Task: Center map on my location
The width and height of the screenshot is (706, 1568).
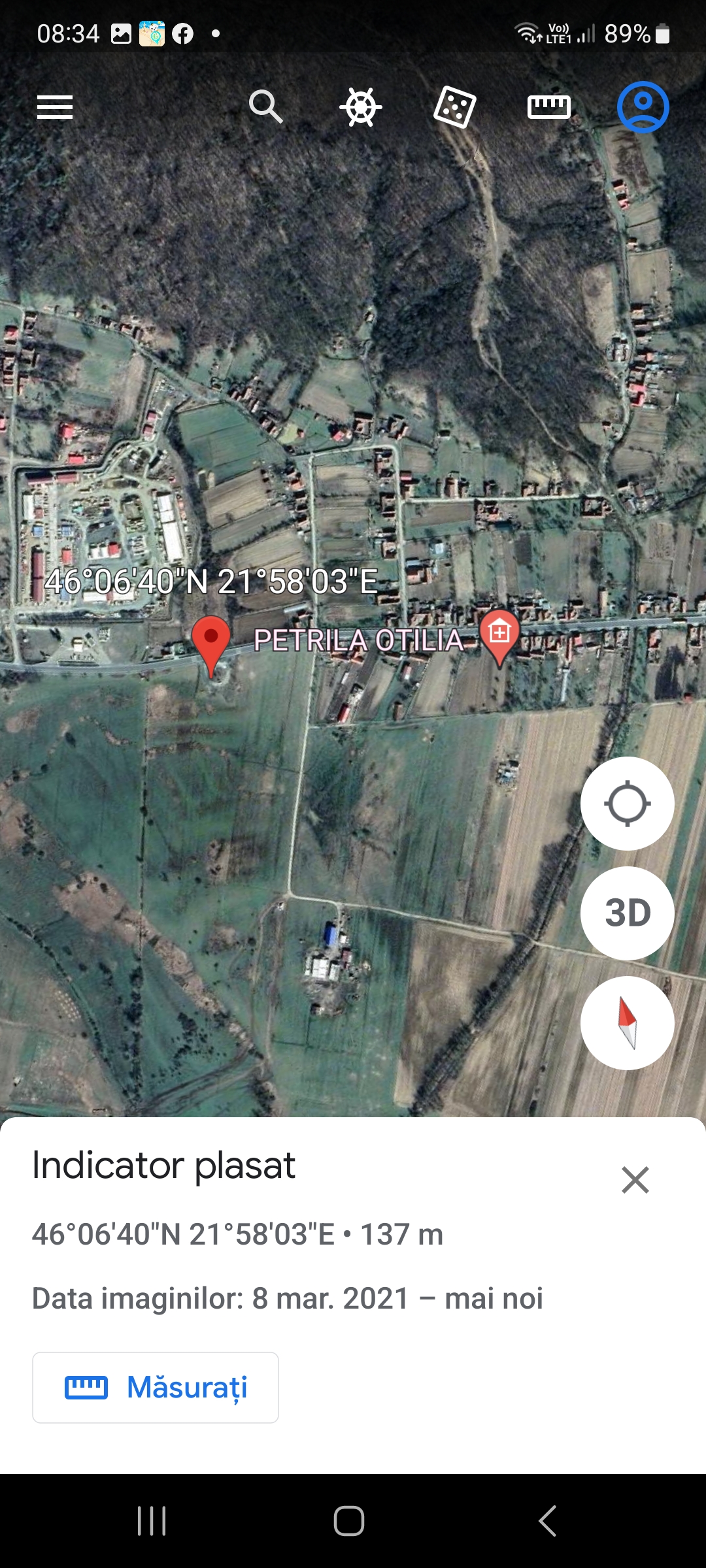Action: click(x=627, y=804)
